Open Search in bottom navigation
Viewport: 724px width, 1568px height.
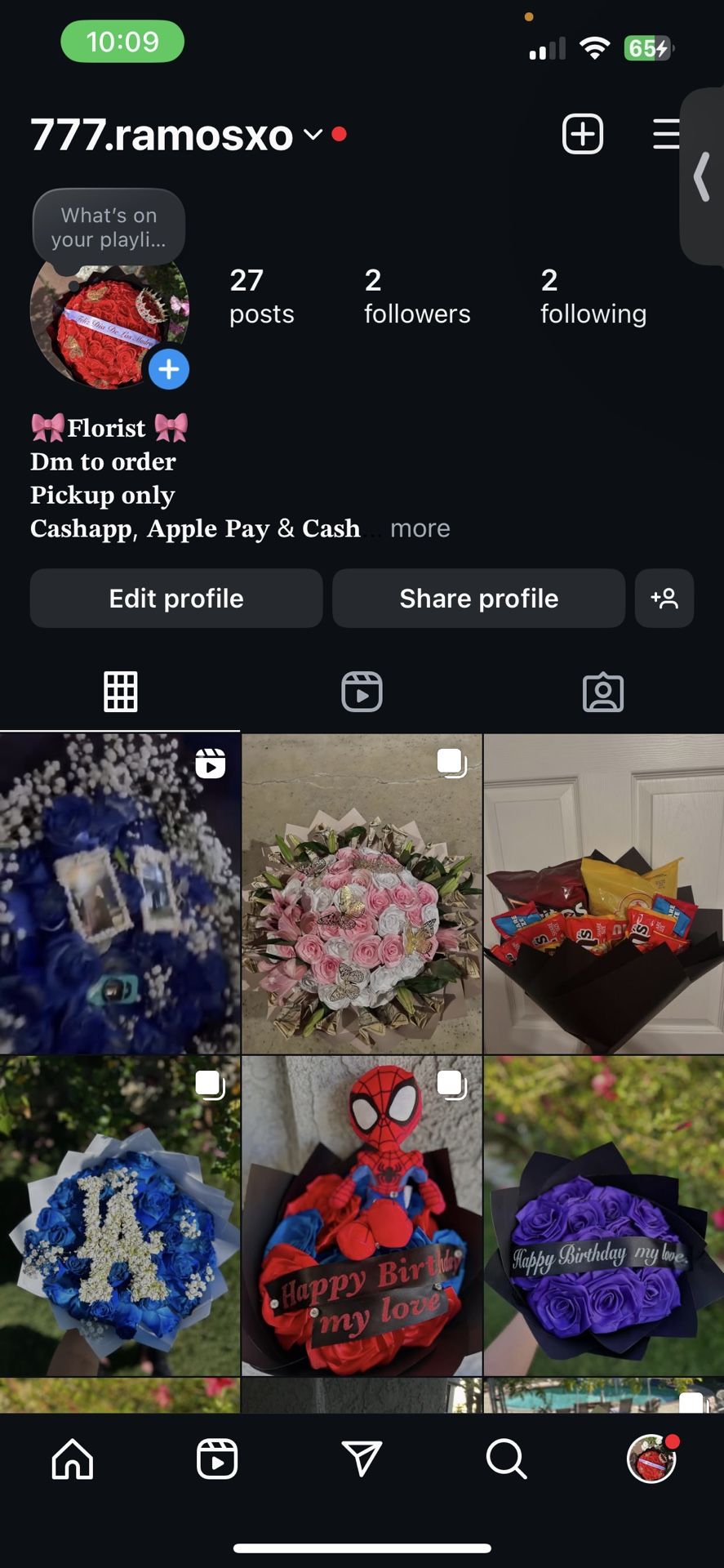click(x=506, y=1459)
